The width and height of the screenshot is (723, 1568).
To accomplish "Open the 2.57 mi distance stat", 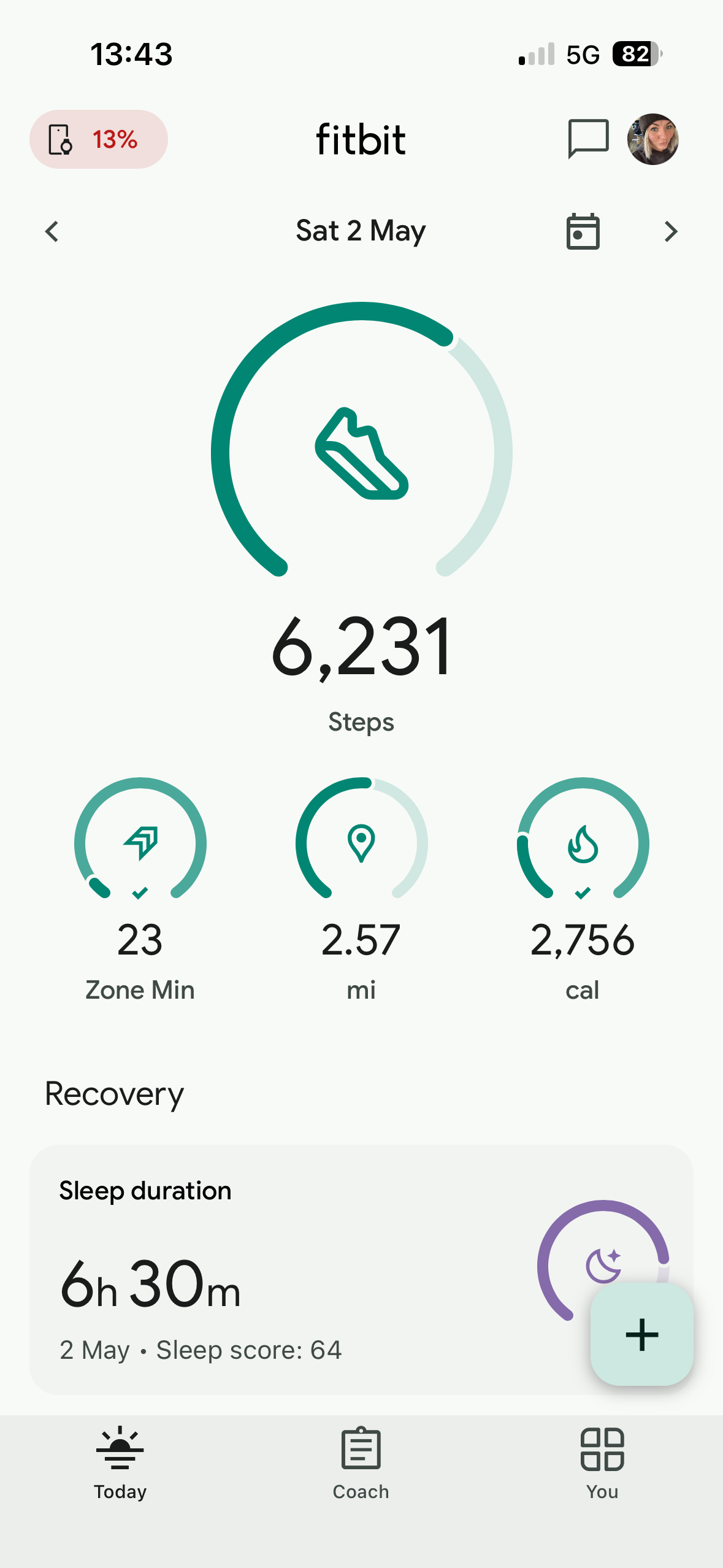I will click(361, 890).
